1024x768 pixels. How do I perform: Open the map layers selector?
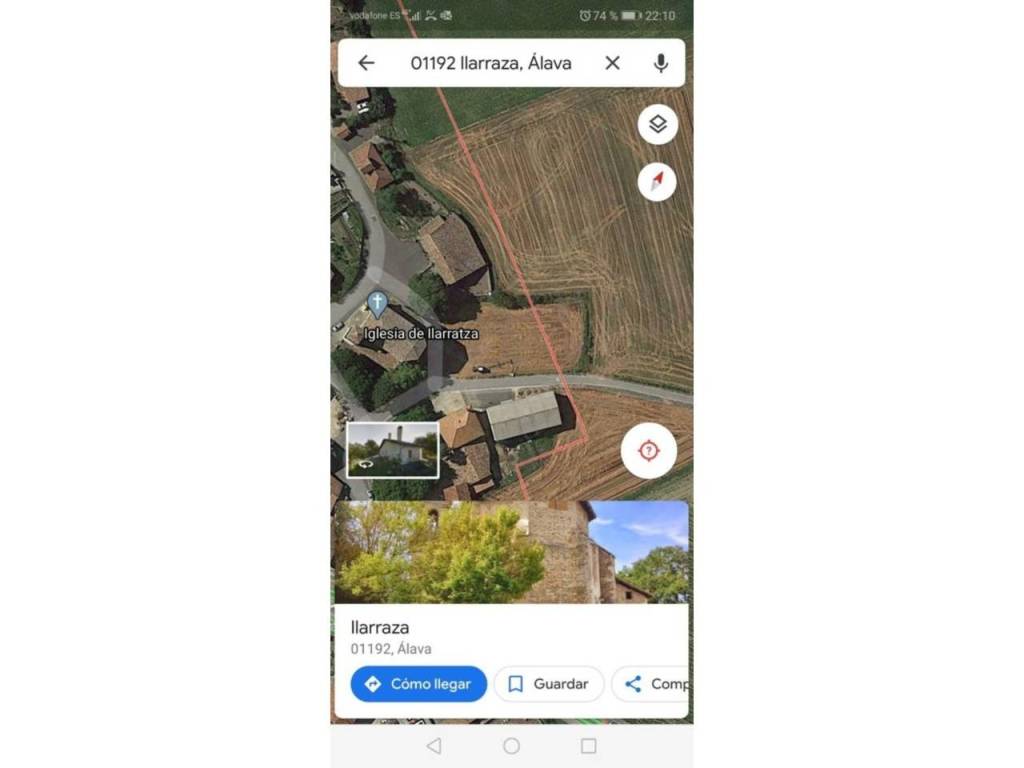pyautogui.click(x=657, y=125)
